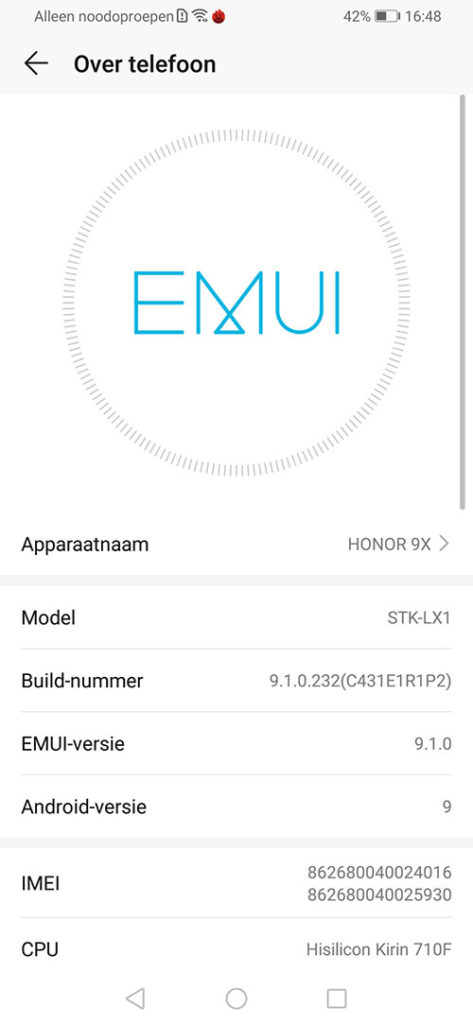Go back from Over telefoon

pyautogui.click(x=36, y=63)
